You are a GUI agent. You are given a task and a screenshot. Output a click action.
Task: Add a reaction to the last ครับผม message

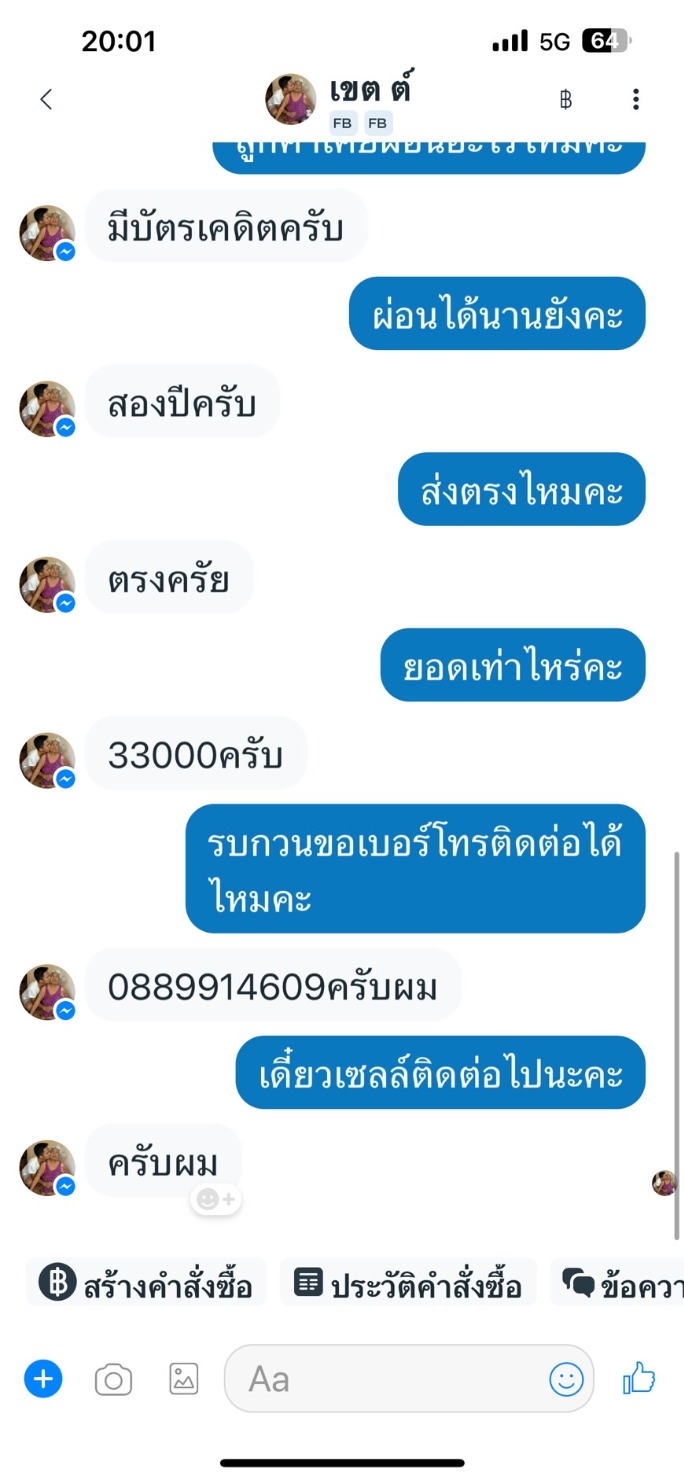tap(215, 1198)
